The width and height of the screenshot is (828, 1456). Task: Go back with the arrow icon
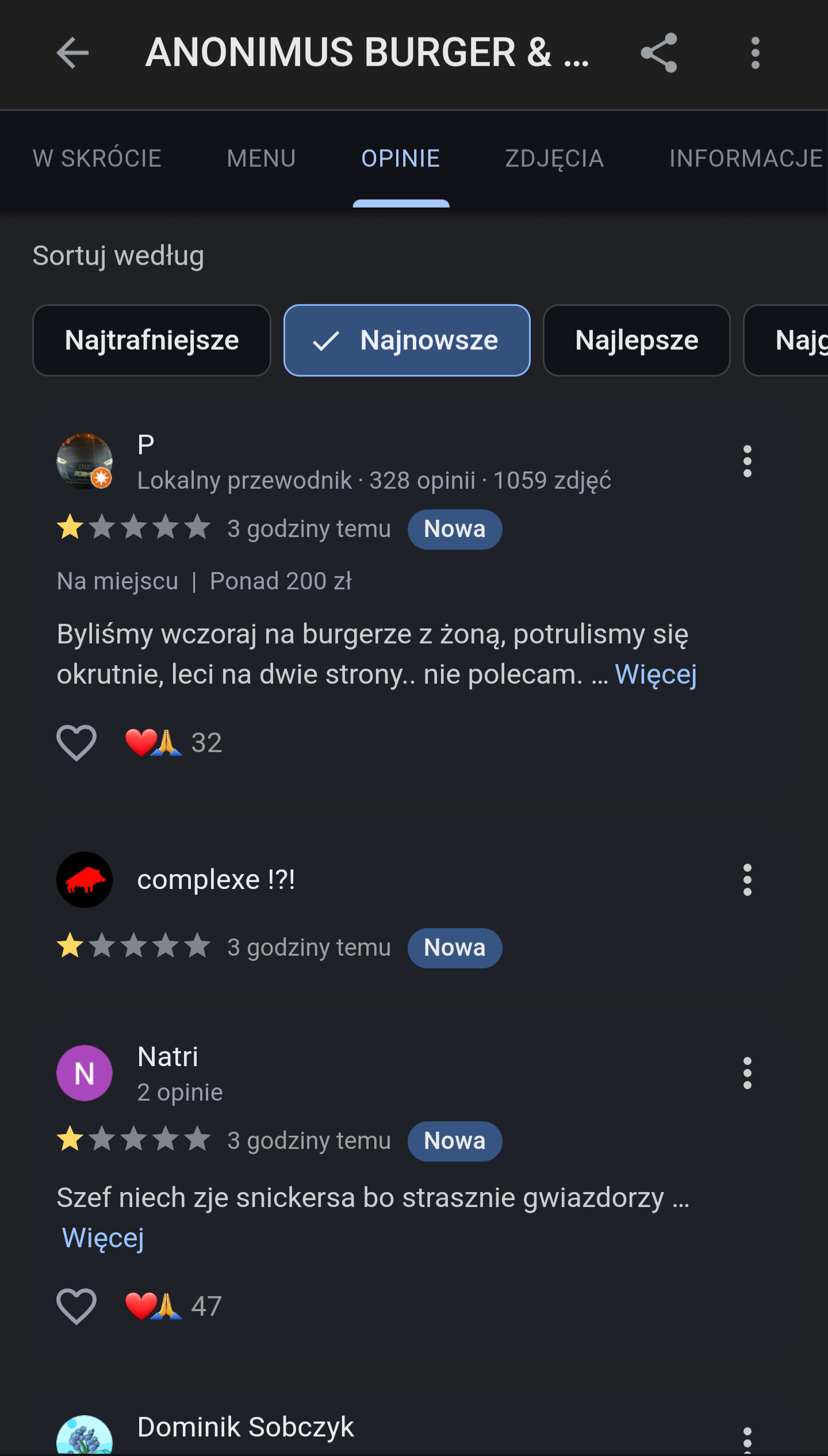click(73, 53)
